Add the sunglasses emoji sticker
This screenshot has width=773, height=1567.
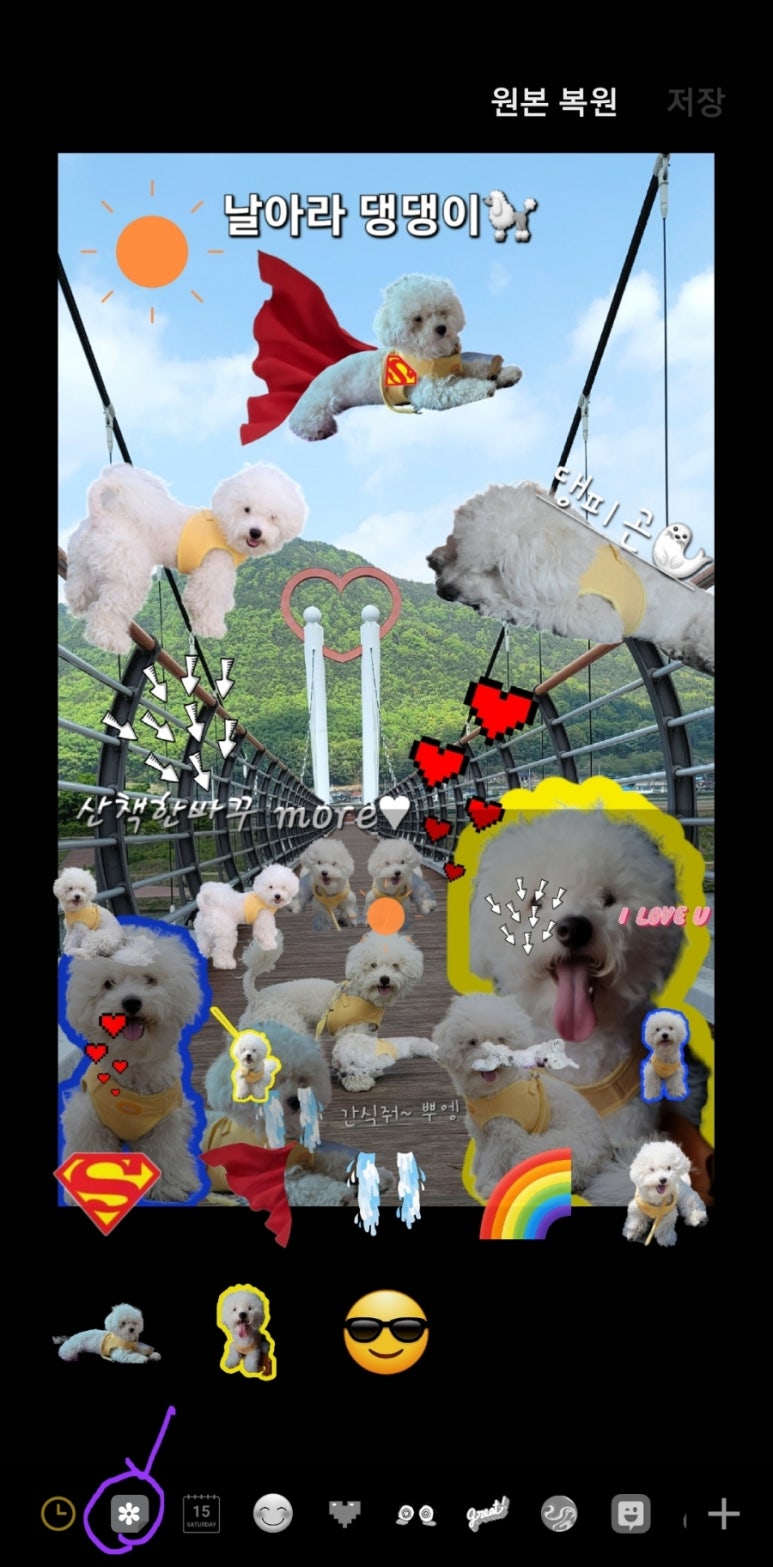[385, 1332]
